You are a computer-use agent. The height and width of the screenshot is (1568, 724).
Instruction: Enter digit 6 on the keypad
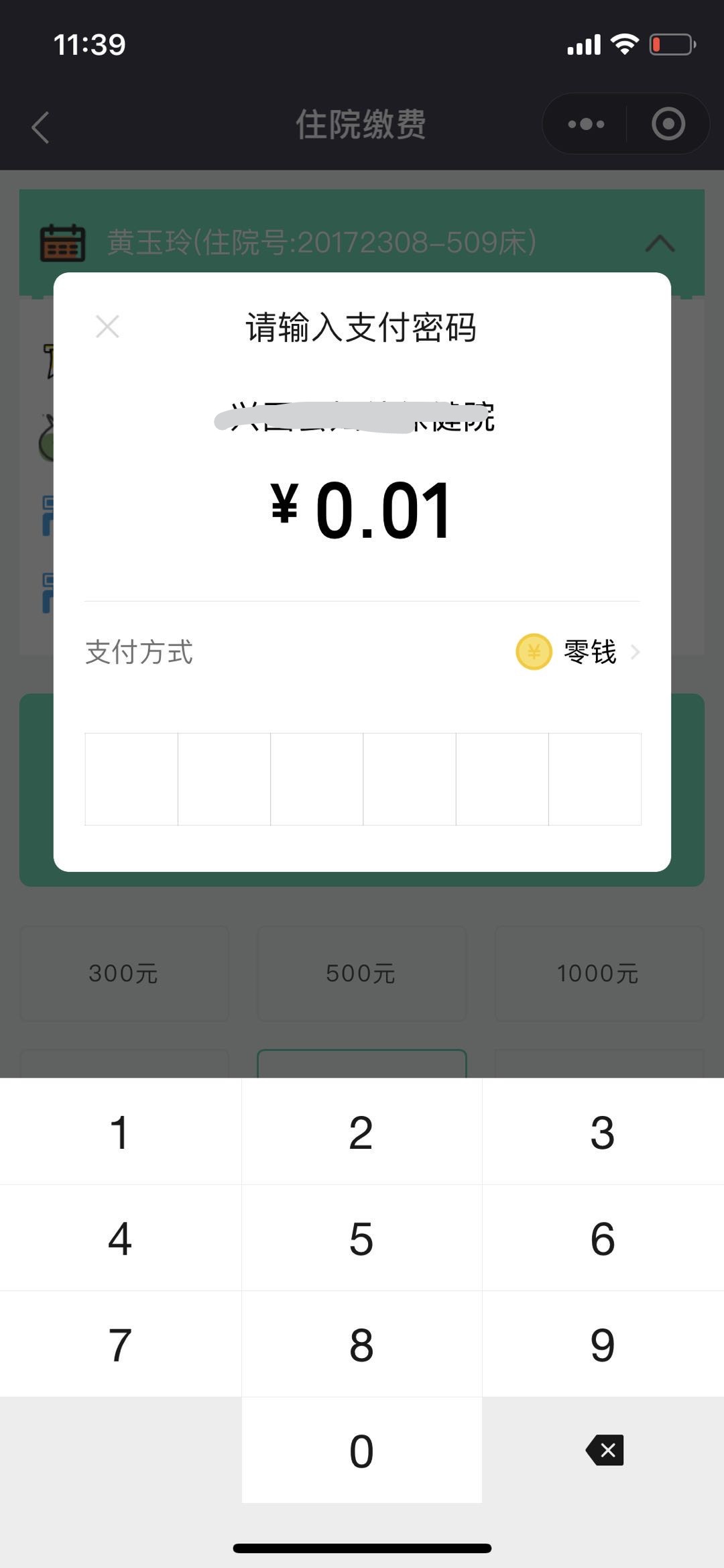click(603, 1238)
